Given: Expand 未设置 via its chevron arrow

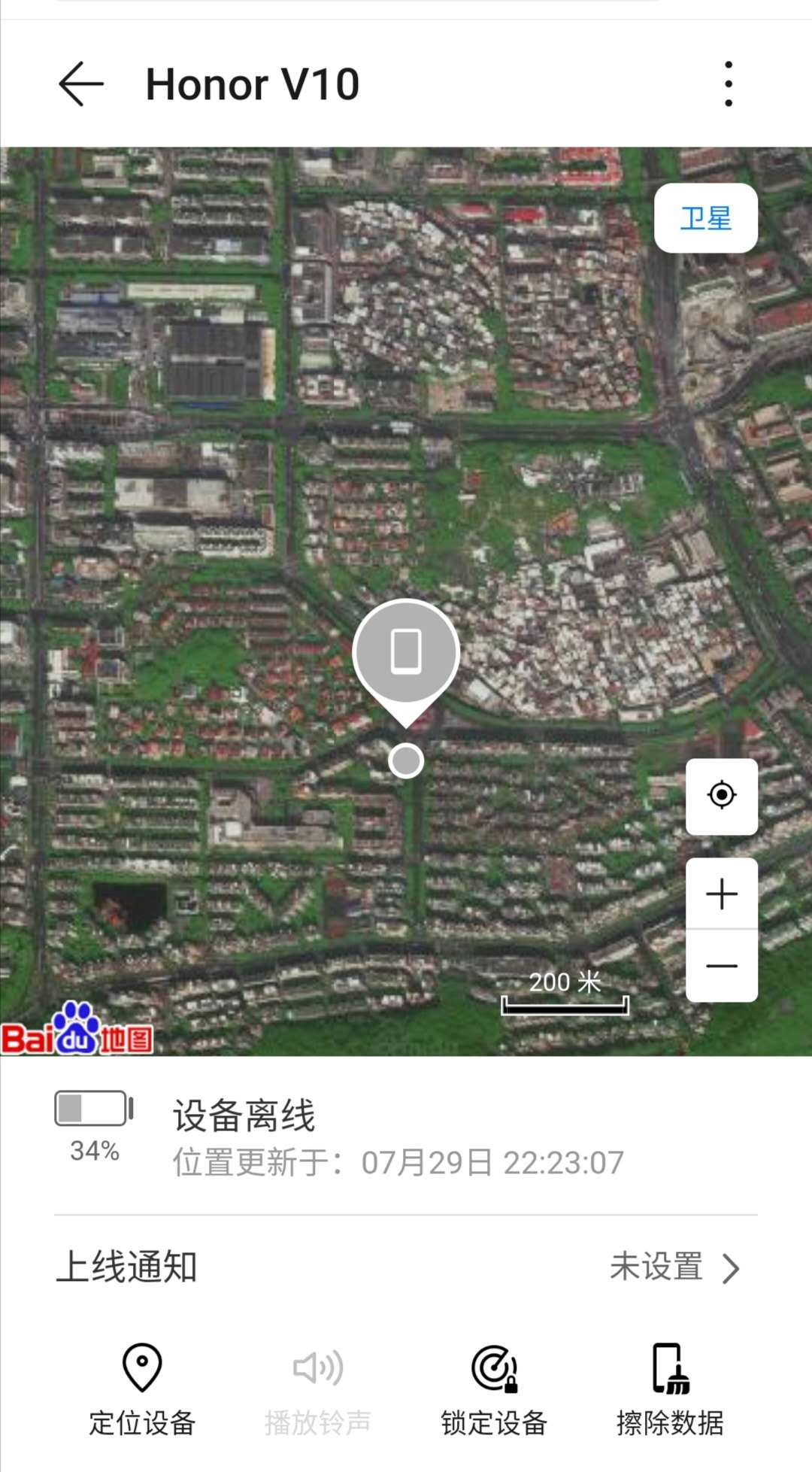Looking at the screenshot, I should tap(728, 1264).
